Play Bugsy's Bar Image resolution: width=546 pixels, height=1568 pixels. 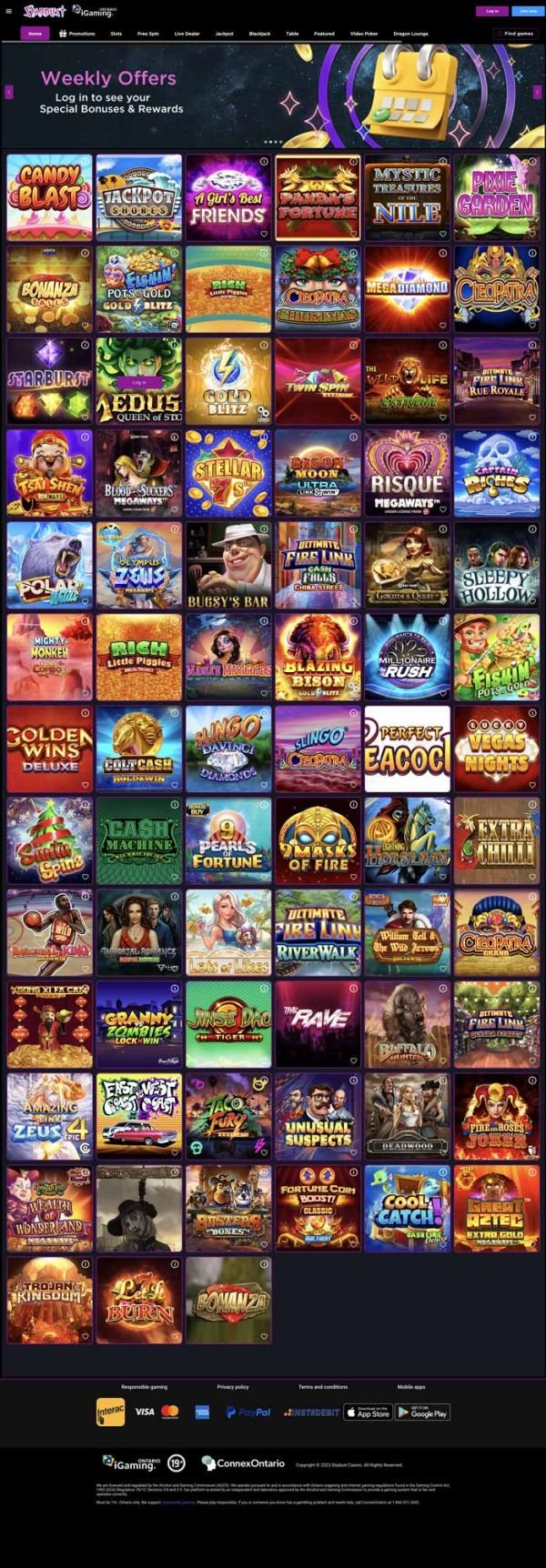point(227,565)
